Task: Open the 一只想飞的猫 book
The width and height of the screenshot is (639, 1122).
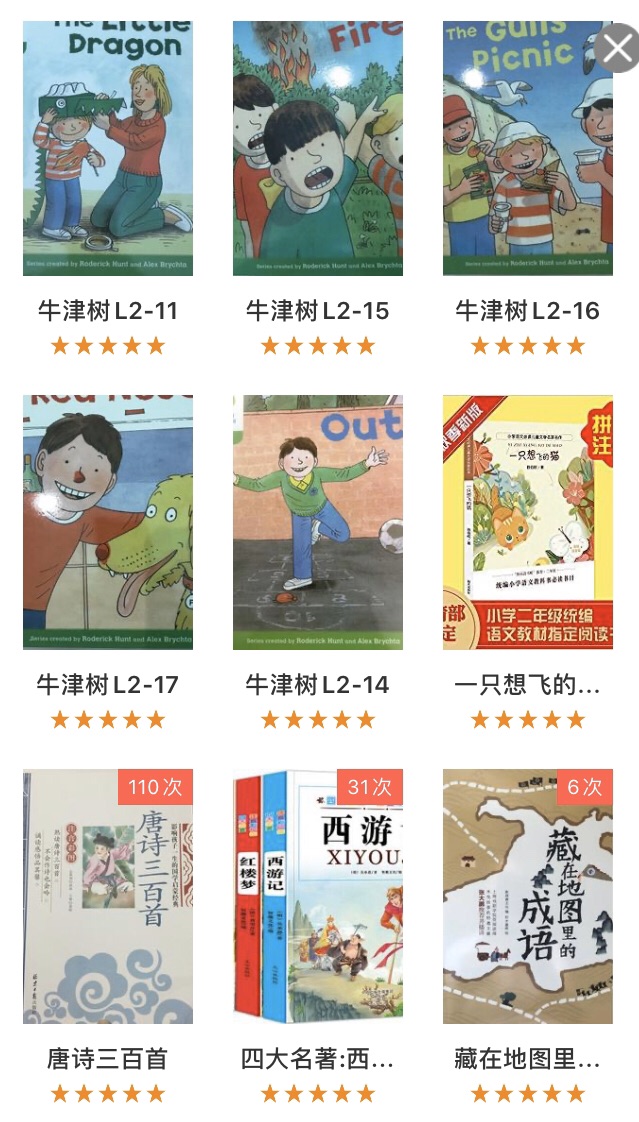Action: tap(528, 522)
